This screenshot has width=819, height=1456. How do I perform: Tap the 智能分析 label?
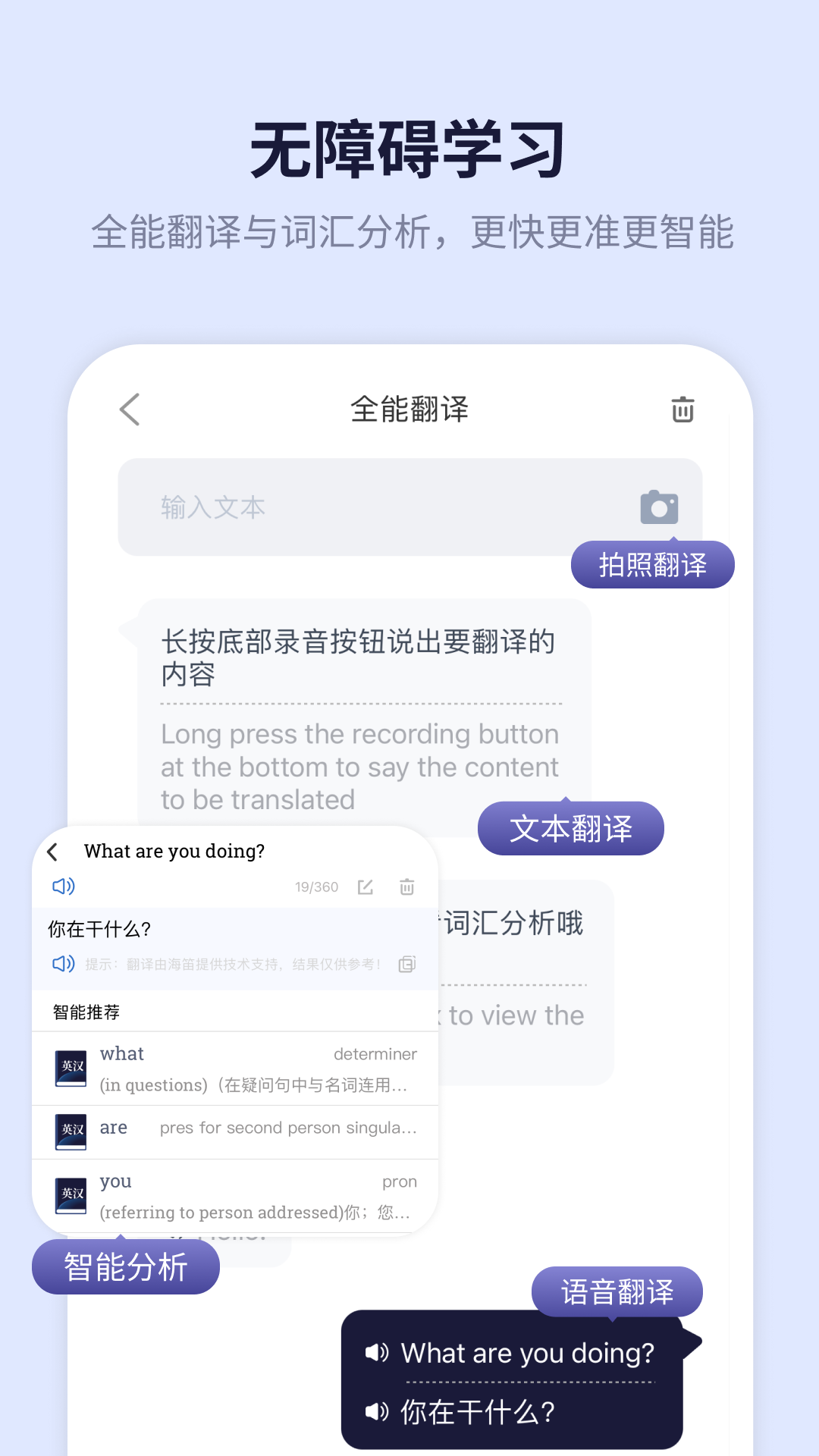point(125,1266)
